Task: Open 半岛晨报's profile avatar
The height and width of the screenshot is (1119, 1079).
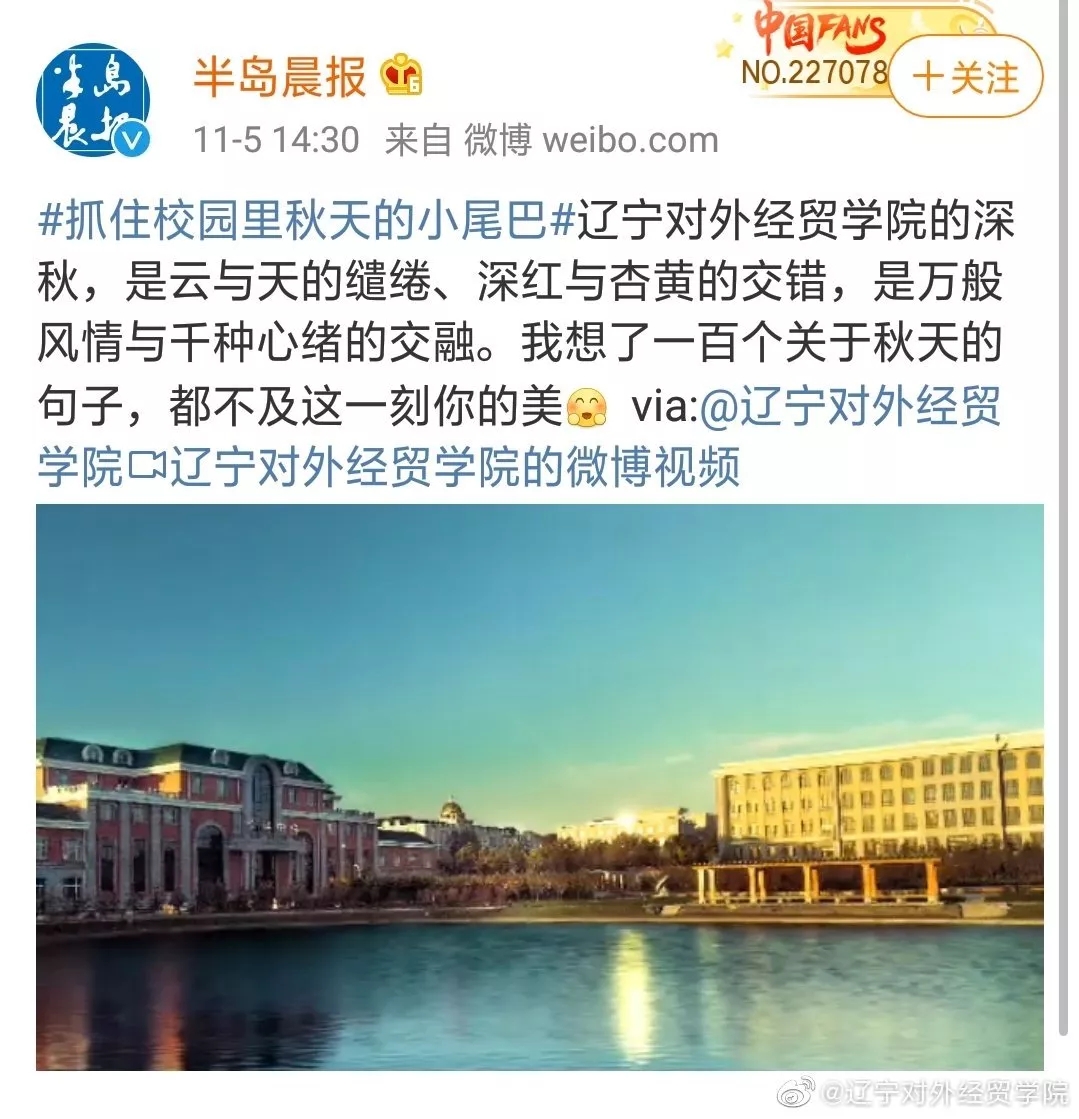Action: coord(93,100)
